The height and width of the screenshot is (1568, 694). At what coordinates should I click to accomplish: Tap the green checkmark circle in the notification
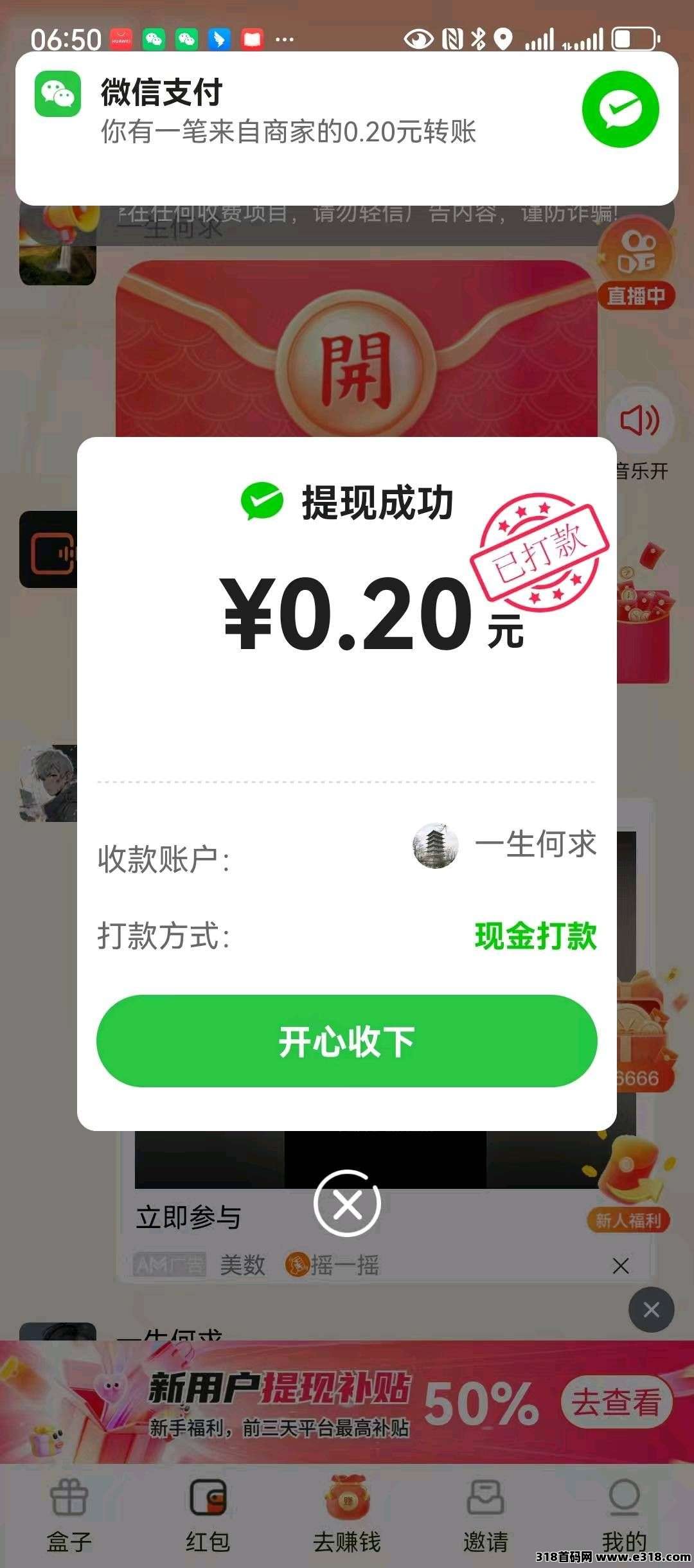click(x=621, y=108)
